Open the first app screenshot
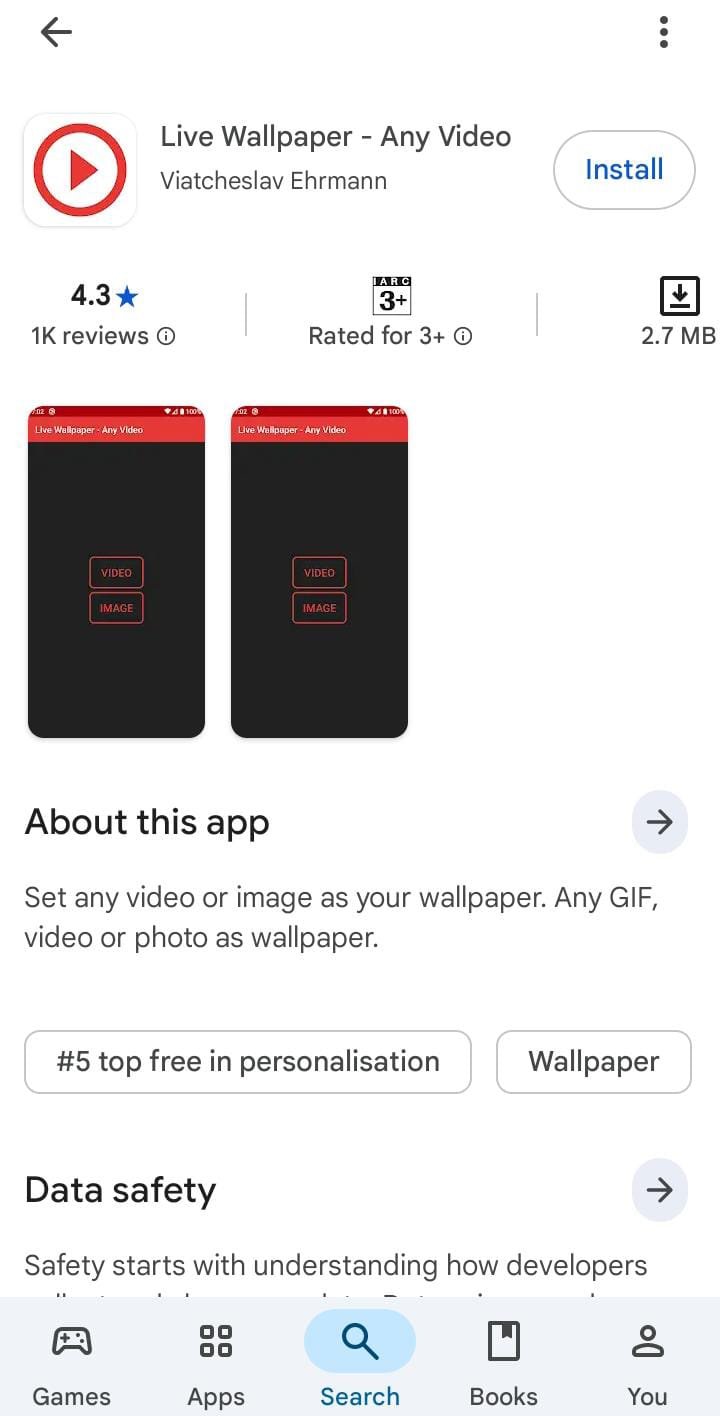This screenshot has height=1416, width=720. pos(116,572)
